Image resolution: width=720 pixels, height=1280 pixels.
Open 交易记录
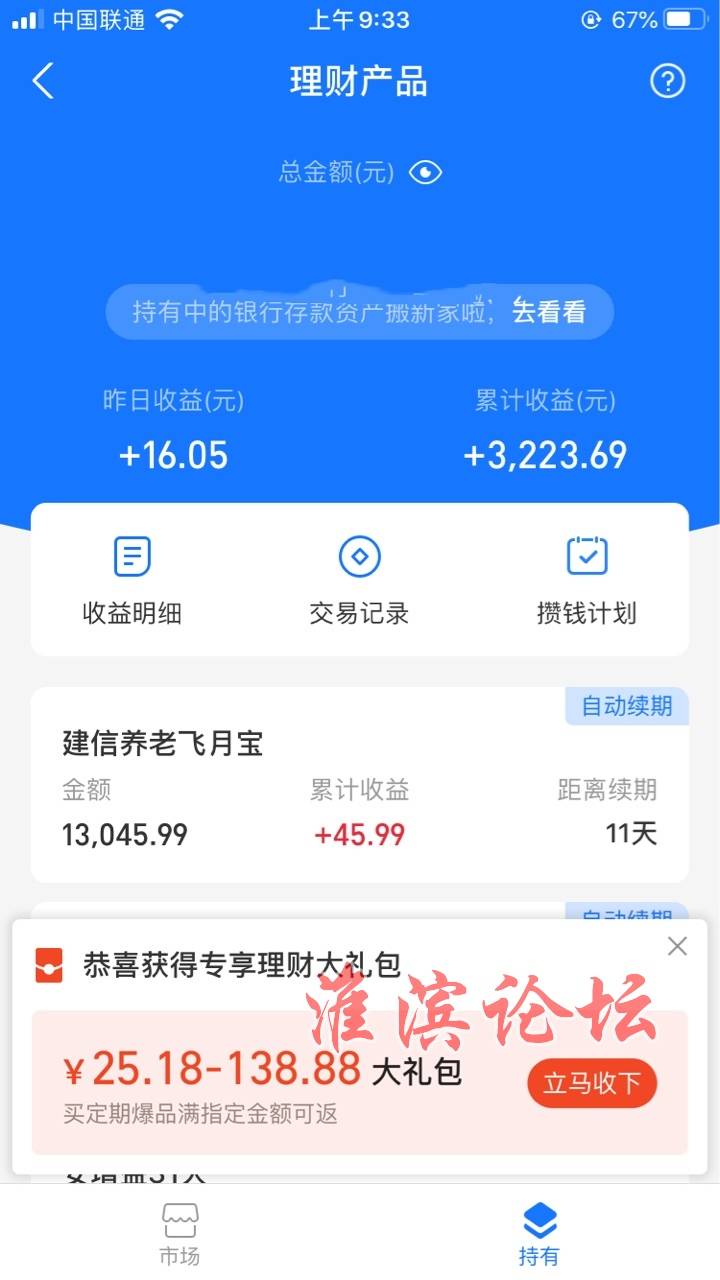tap(360, 581)
